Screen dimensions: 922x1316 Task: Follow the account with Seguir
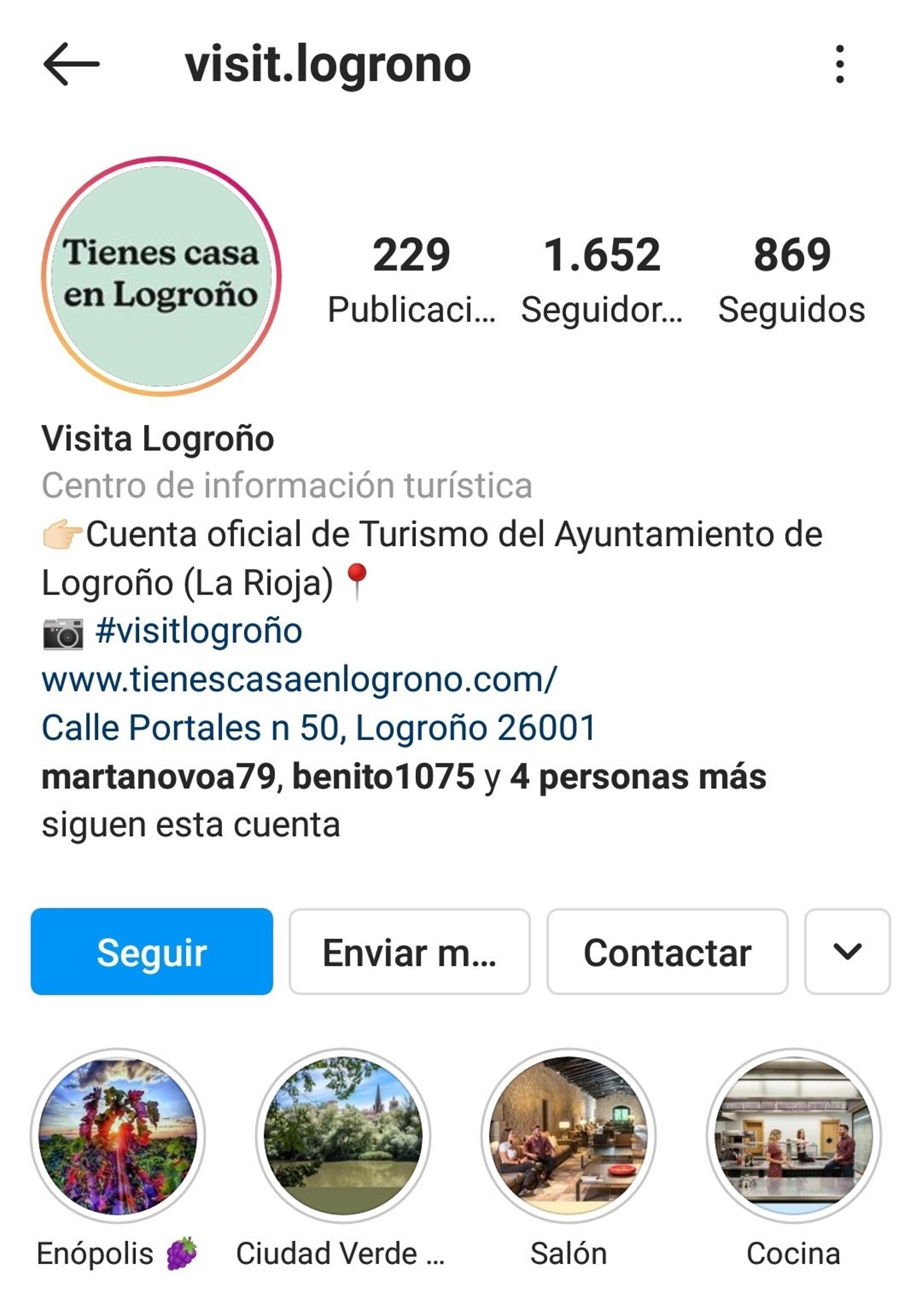pos(152,952)
